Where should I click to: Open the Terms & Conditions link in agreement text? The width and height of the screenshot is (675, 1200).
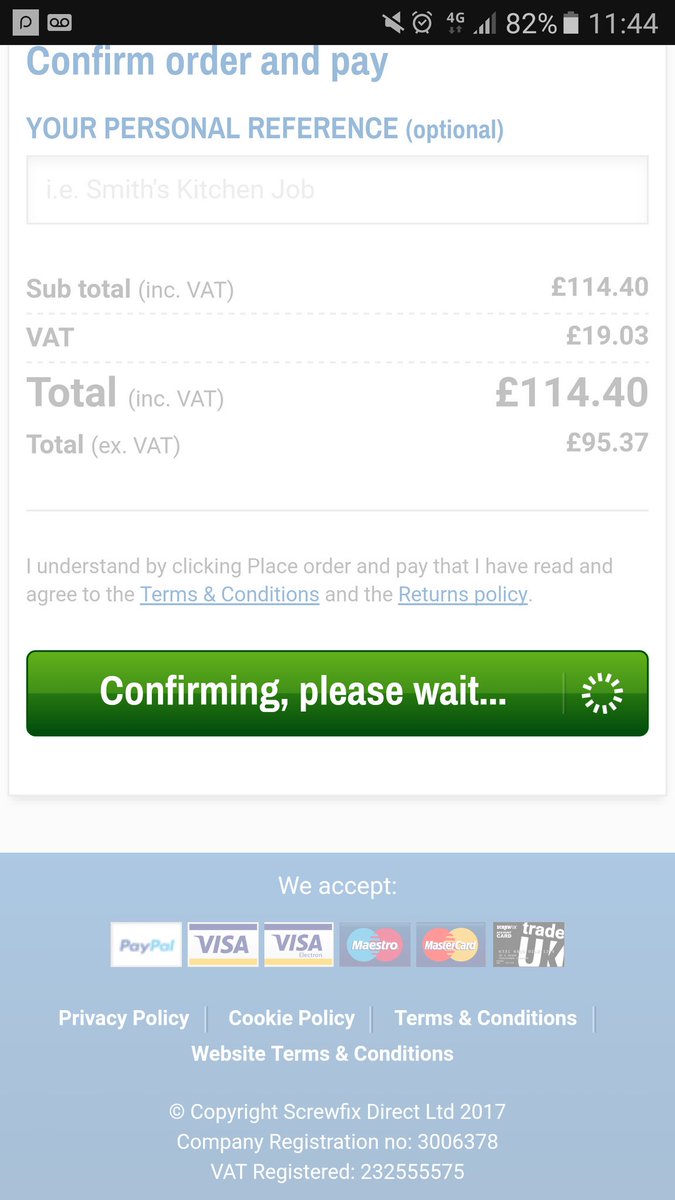pyautogui.click(x=229, y=594)
